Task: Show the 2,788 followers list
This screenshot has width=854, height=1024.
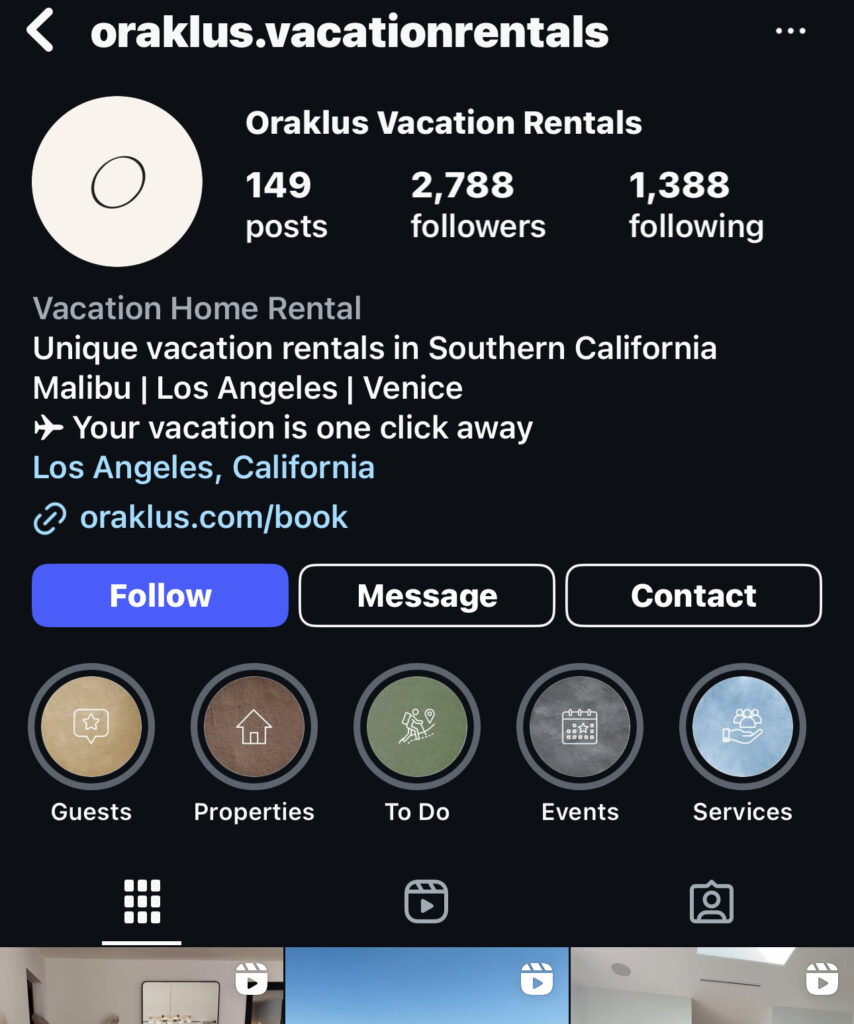Action: pyautogui.click(x=478, y=204)
